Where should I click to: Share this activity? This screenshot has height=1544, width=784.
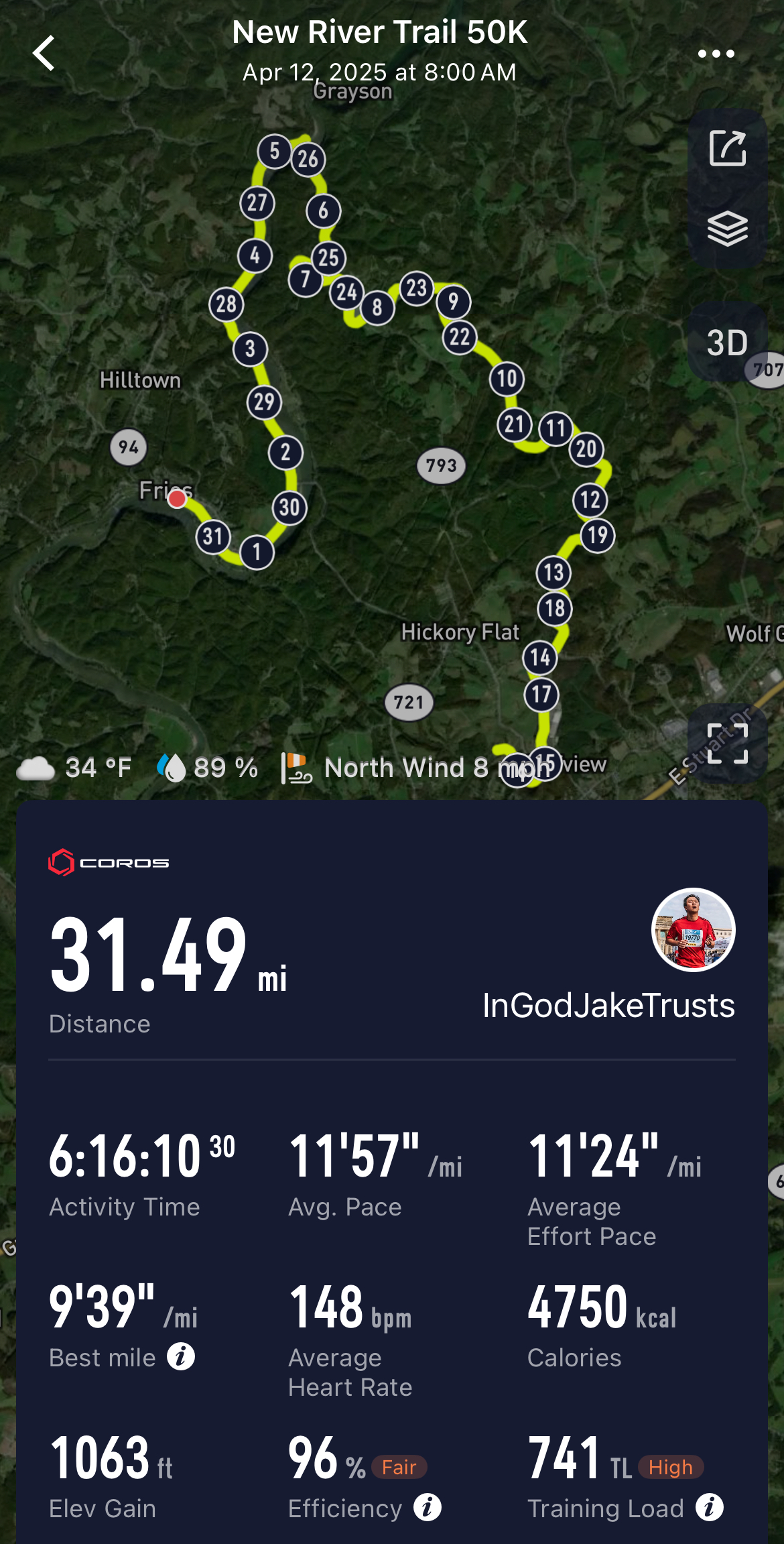tap(727, 148)
